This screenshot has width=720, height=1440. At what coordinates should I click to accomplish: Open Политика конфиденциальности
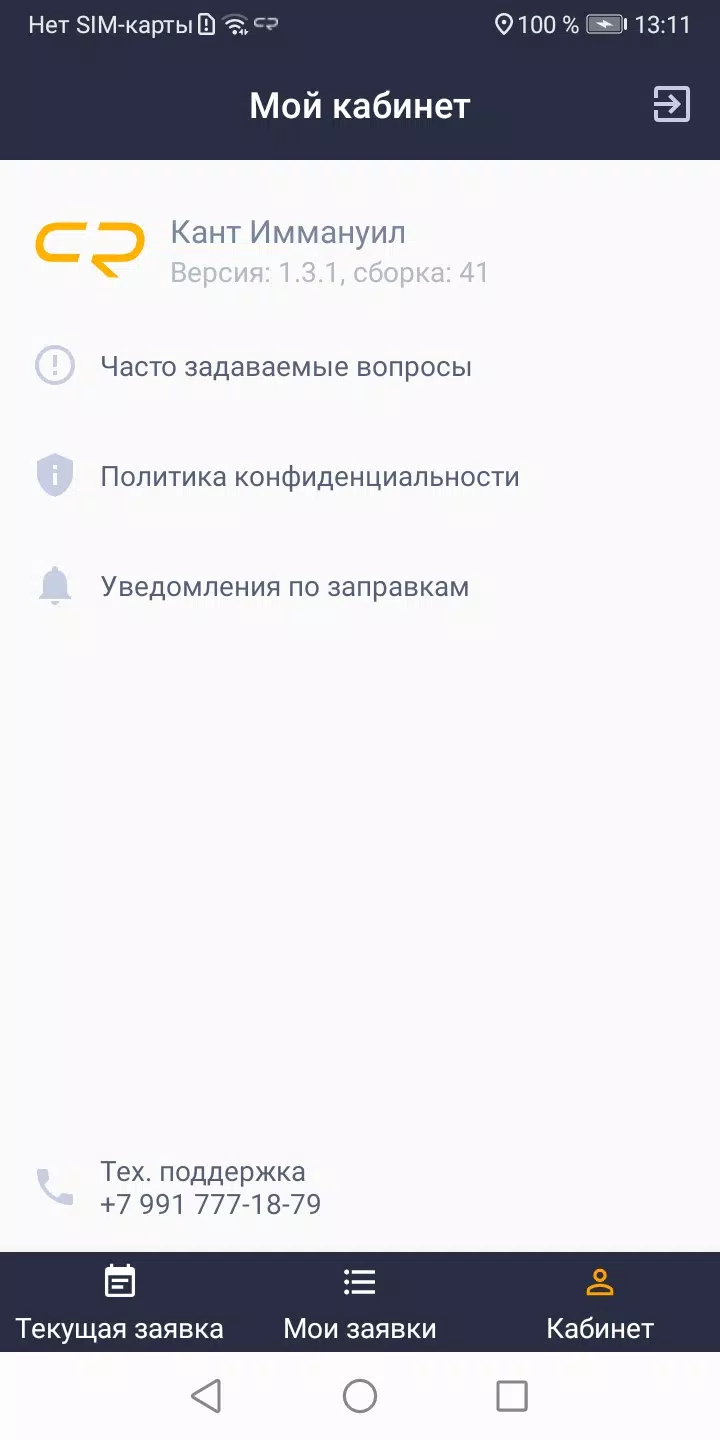pos(310,475)
